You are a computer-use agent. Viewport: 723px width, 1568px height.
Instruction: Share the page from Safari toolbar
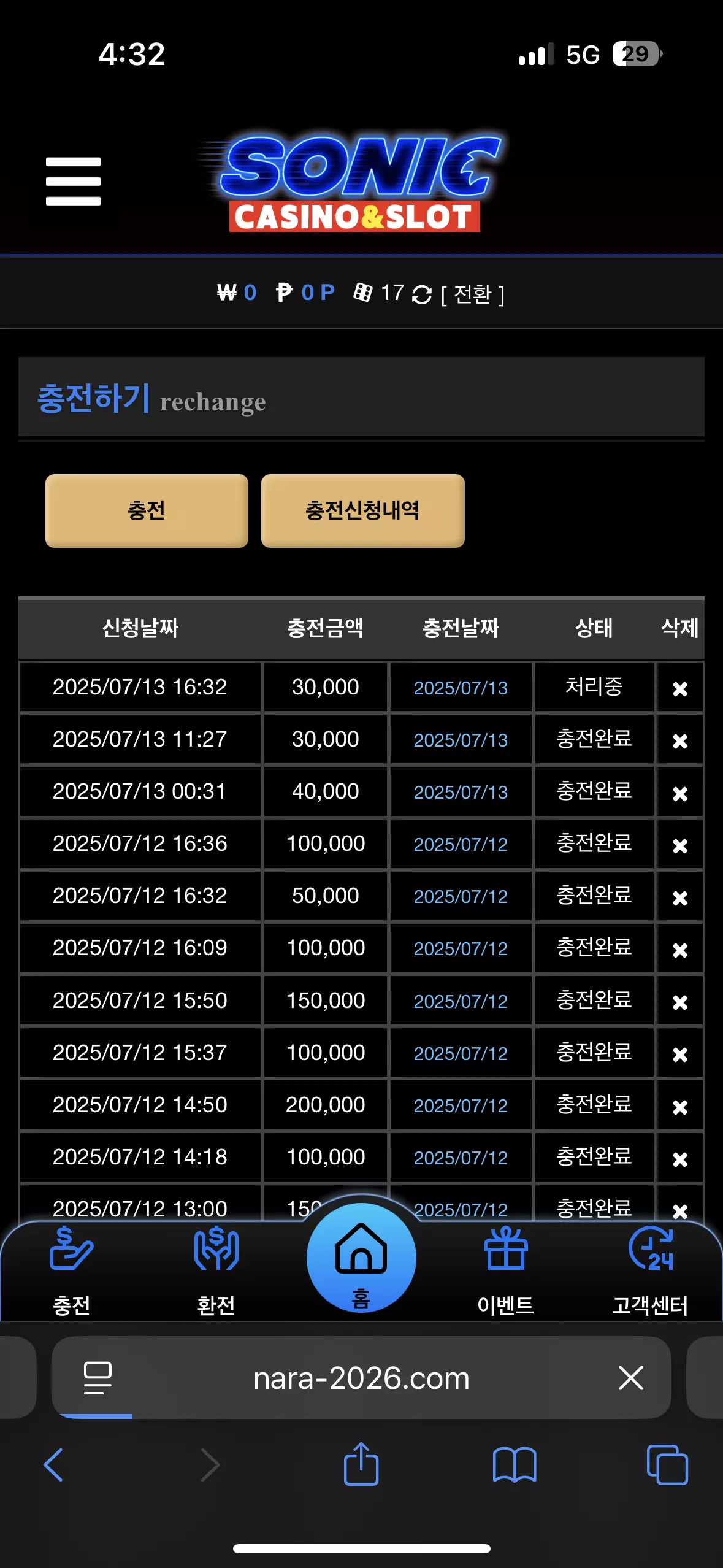[x=361, y=1464]
